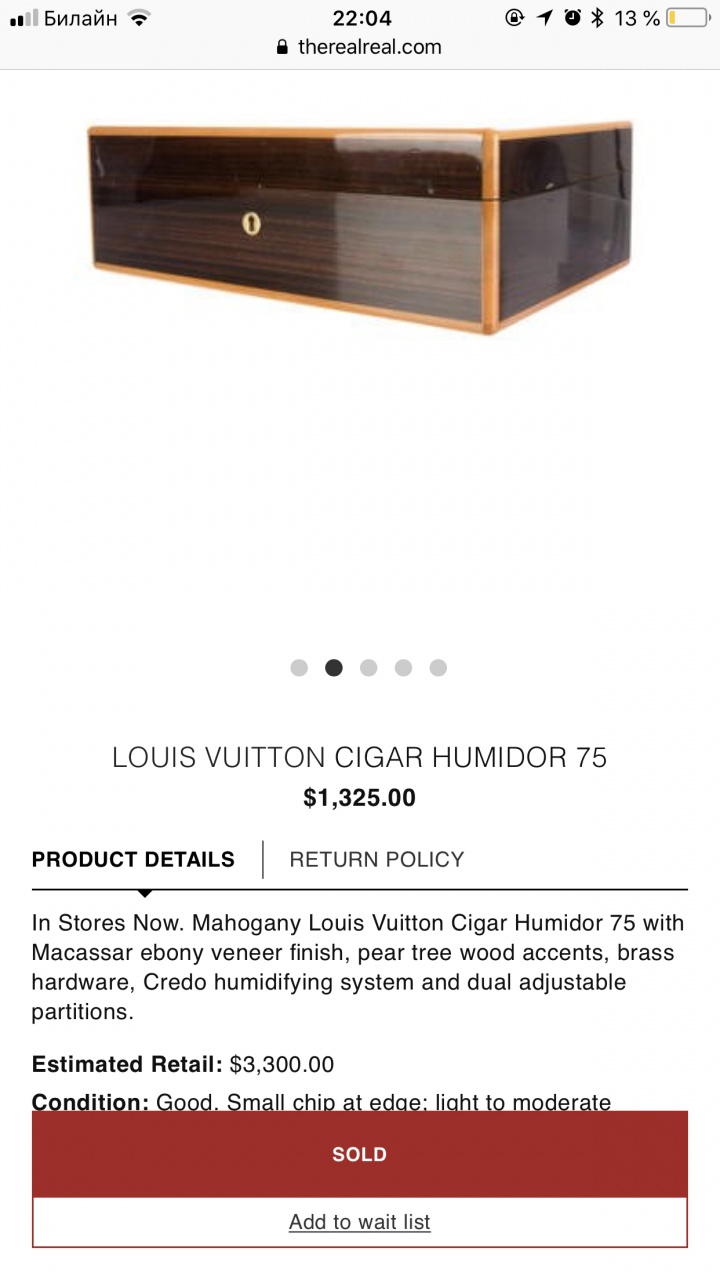Jump to the fourth image dot
This screenshot has height=1280, width=720.
tap(403, 668)
